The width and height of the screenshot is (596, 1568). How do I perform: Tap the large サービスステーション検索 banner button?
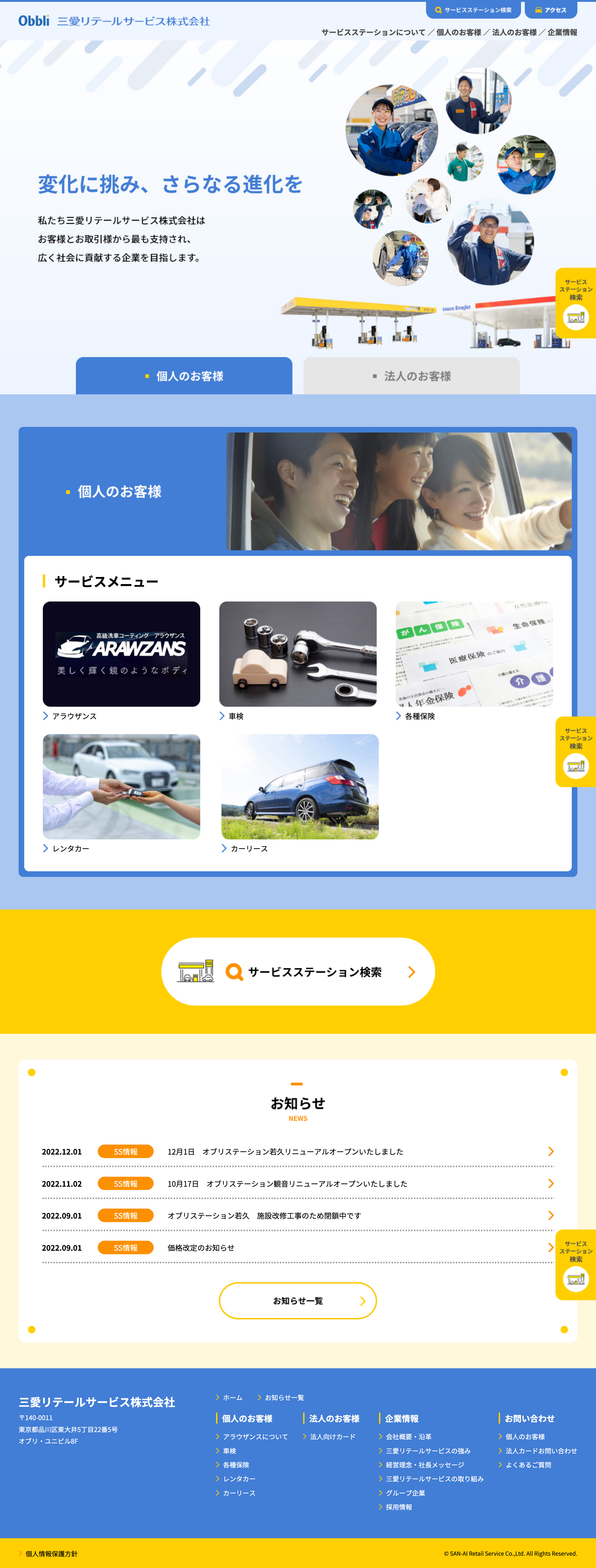tap(298, 971)
